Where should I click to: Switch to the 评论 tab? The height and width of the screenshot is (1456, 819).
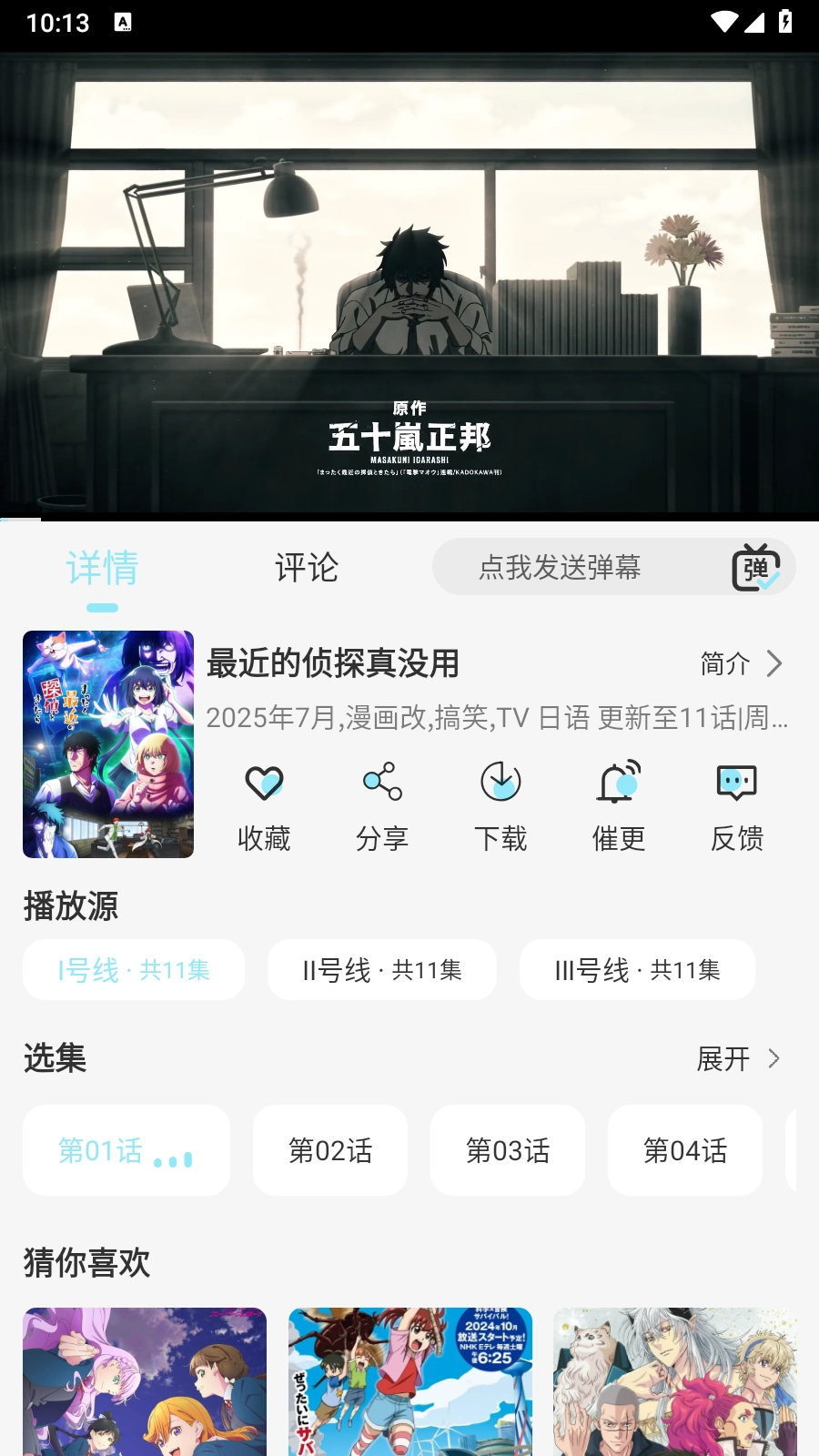(307, 568)
